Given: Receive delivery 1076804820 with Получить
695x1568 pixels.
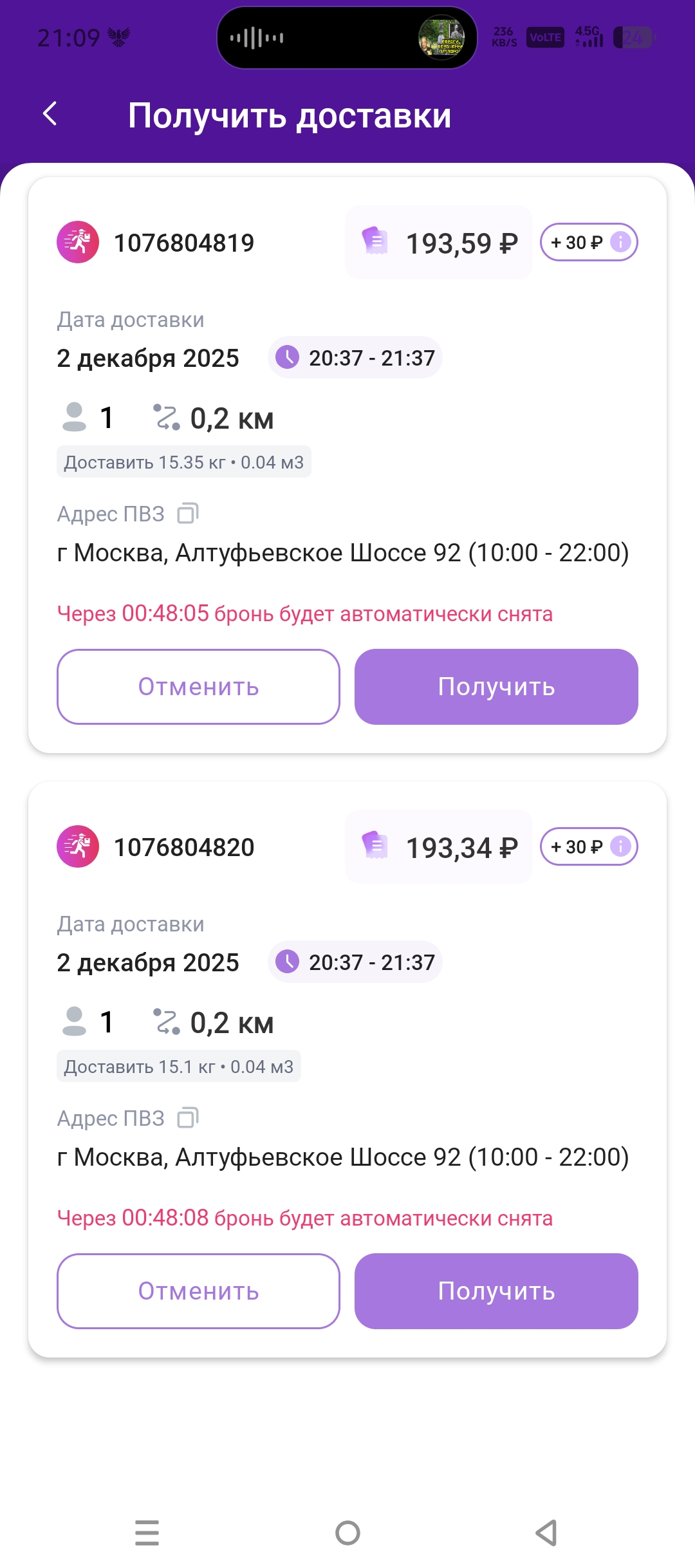Looking at the screenshot, I should pos(496,1291).
